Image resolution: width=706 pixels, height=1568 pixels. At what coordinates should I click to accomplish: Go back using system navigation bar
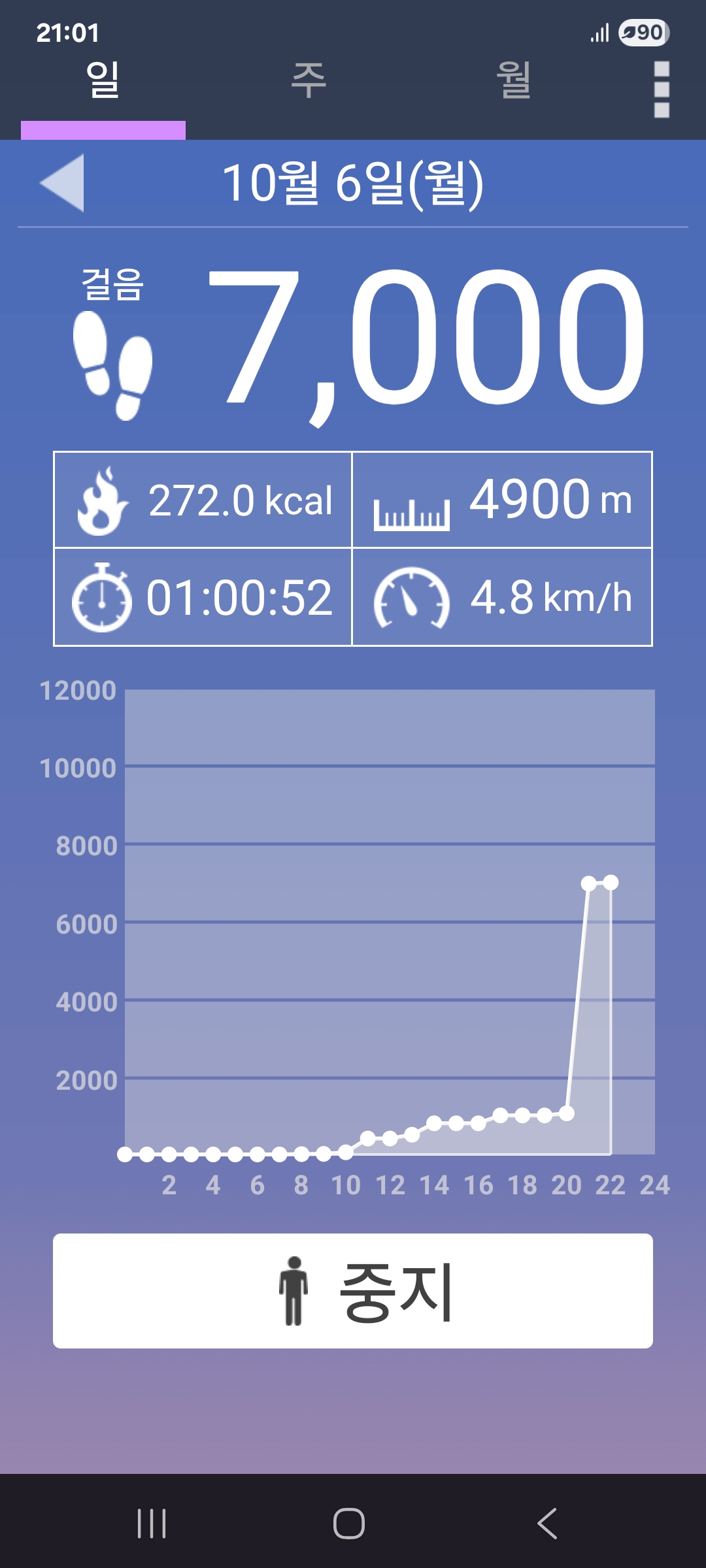(x=547, y=1524)
